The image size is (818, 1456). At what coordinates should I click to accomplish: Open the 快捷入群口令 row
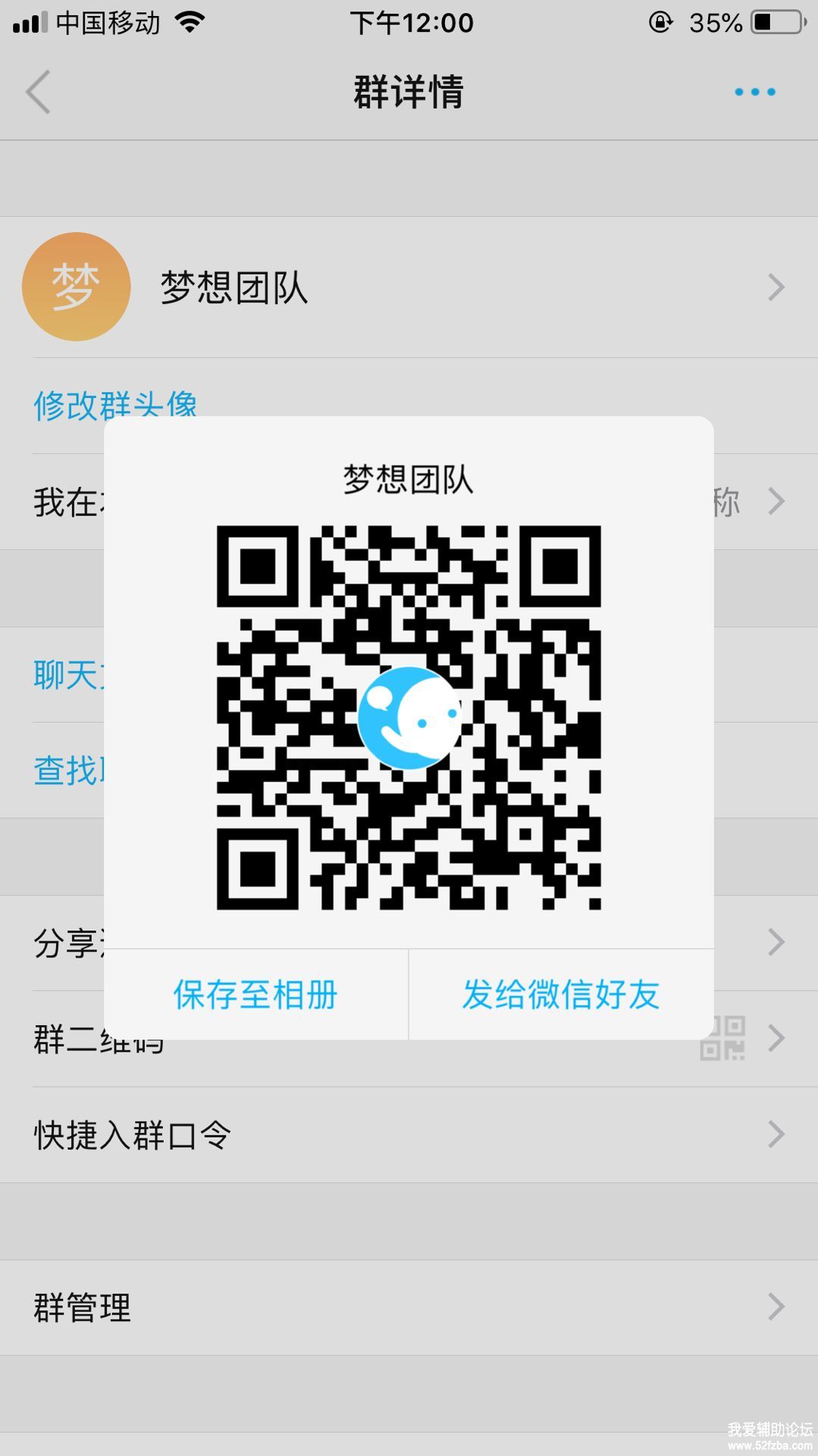[x=409, y=1134]
